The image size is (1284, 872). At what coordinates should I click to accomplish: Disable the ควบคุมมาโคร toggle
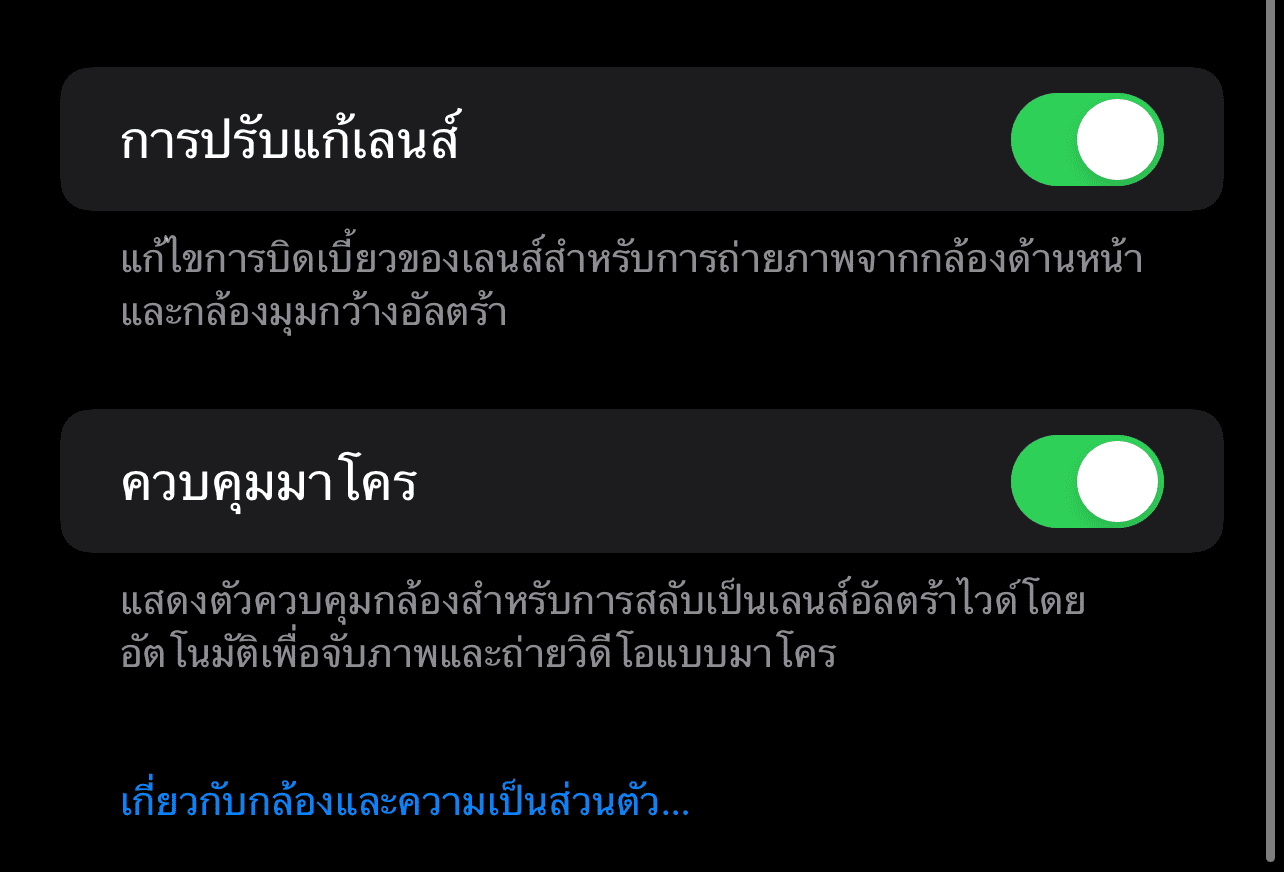[1087, 481]
